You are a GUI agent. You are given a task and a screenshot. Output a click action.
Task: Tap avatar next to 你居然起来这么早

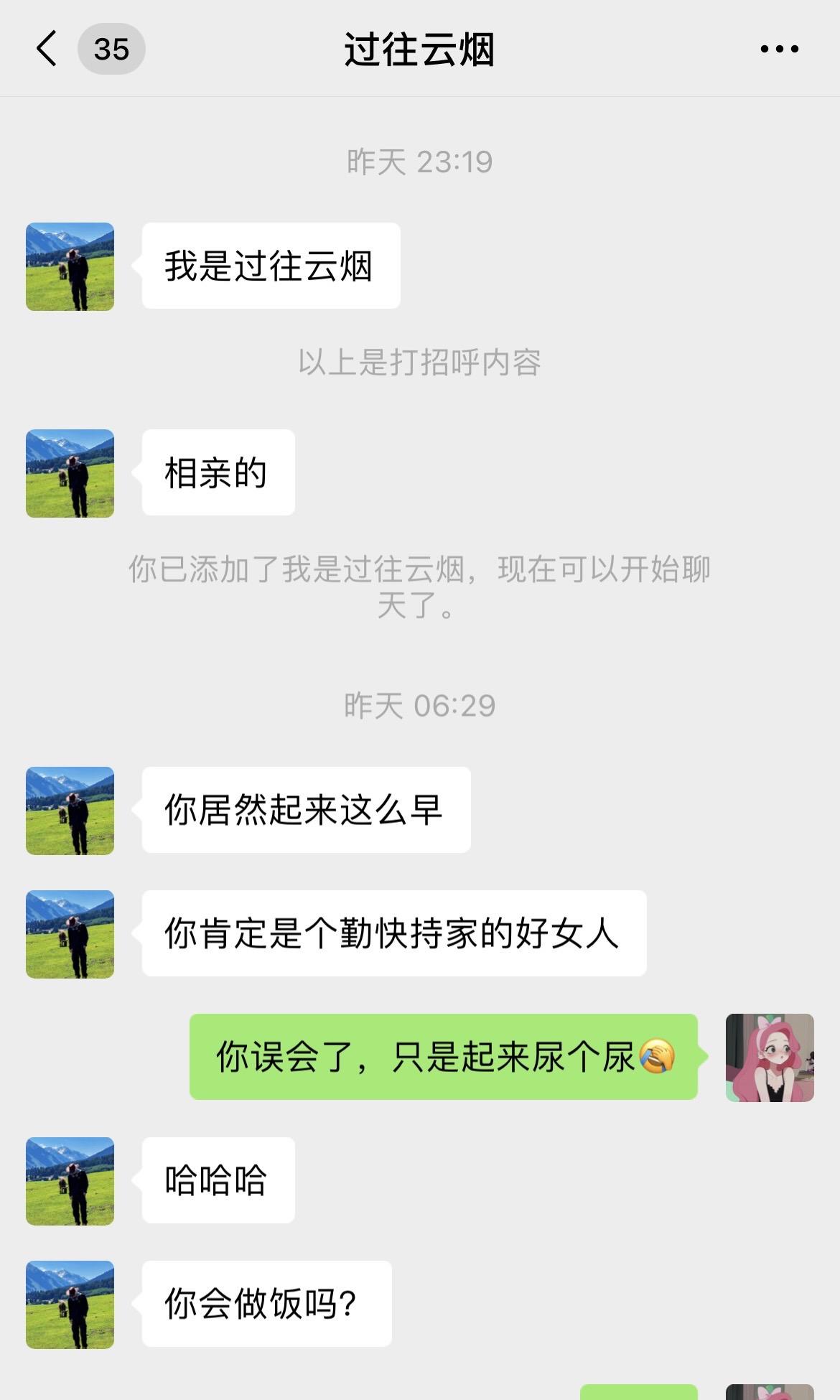click(69, 810)
